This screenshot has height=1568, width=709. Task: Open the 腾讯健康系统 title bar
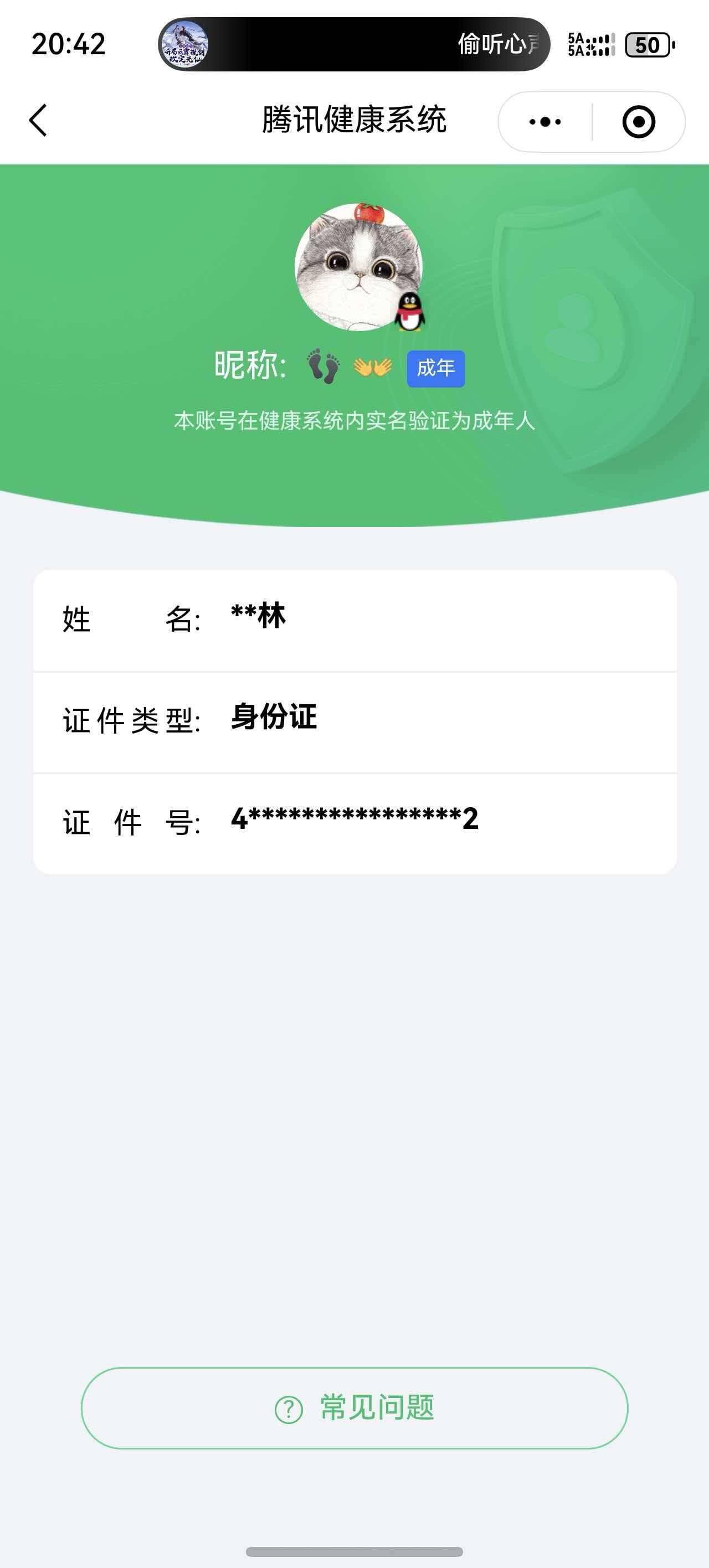354,120
